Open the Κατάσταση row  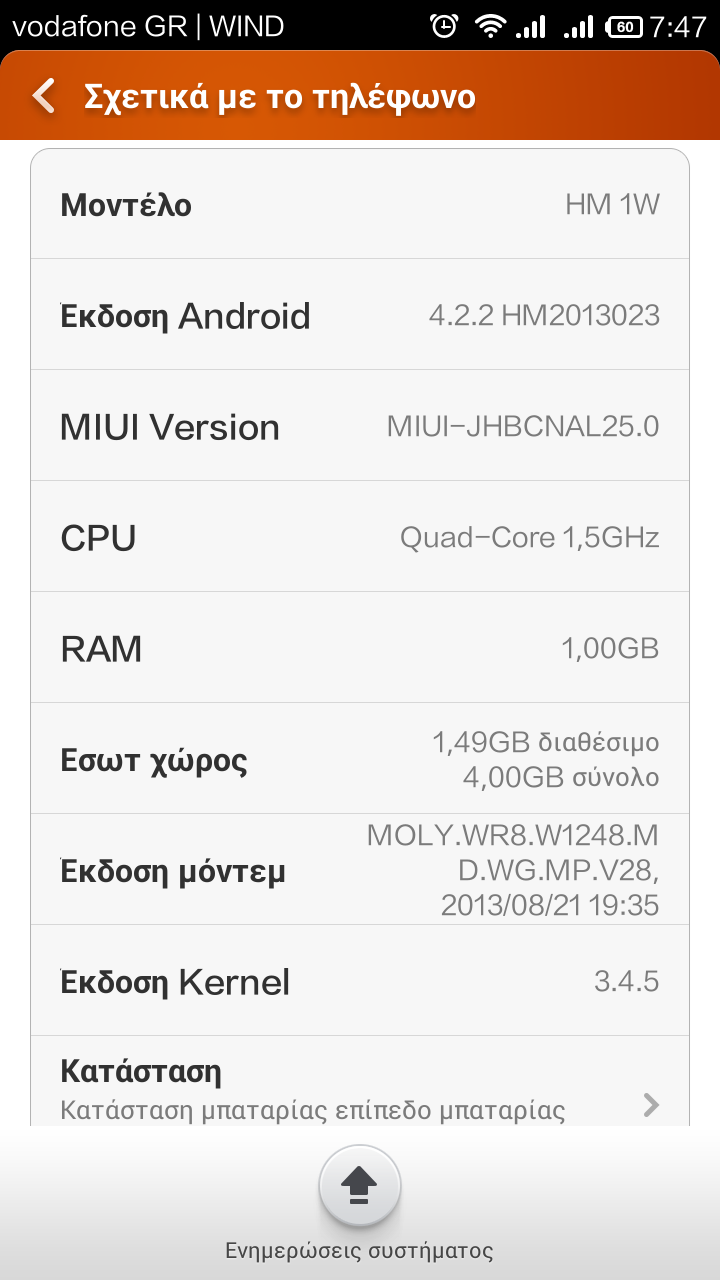coord(360,1088)
